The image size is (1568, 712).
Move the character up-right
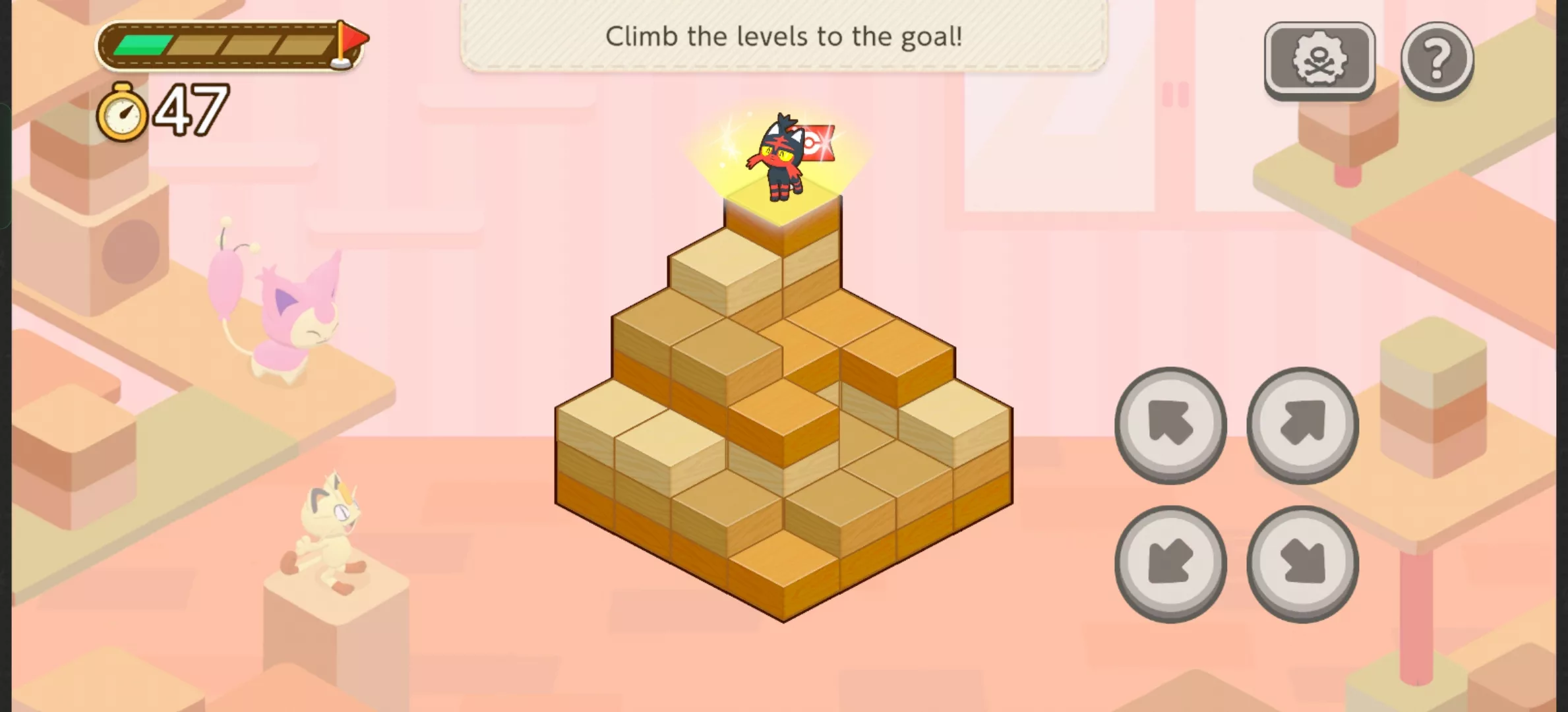click(1302, 424)
